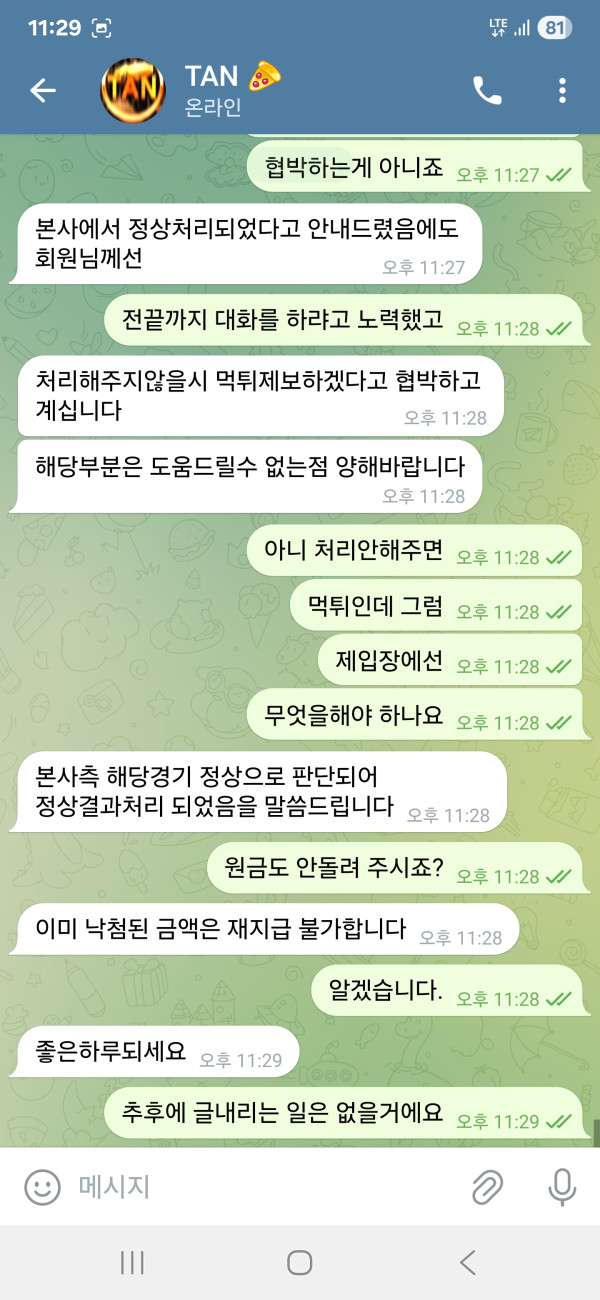The width and height of the screenshot is (600, 1300).
Task: Start a voice call with TAN
Action: [x=487, y=91]
